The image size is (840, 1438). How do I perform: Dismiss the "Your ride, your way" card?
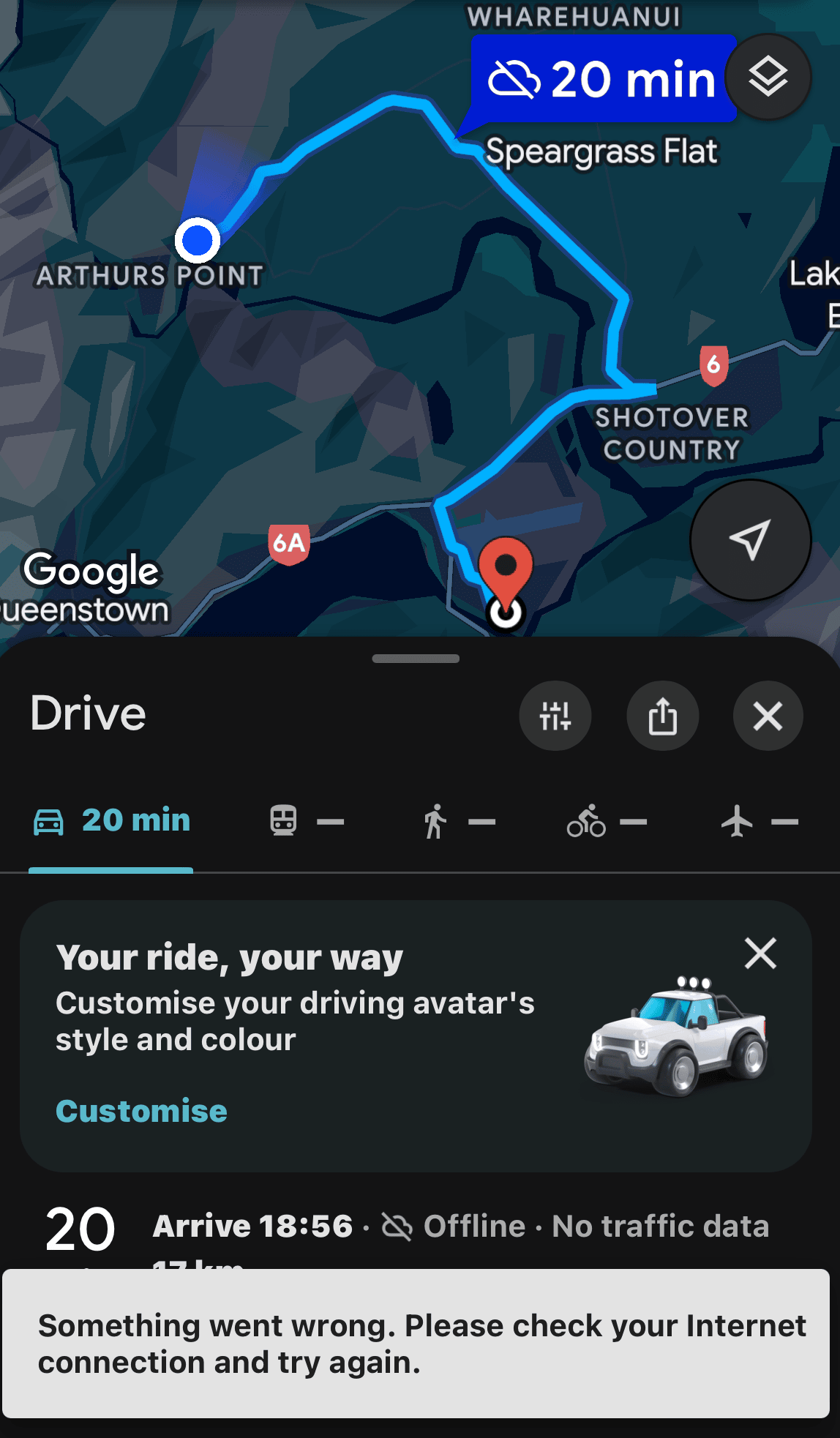click(760, 954)
